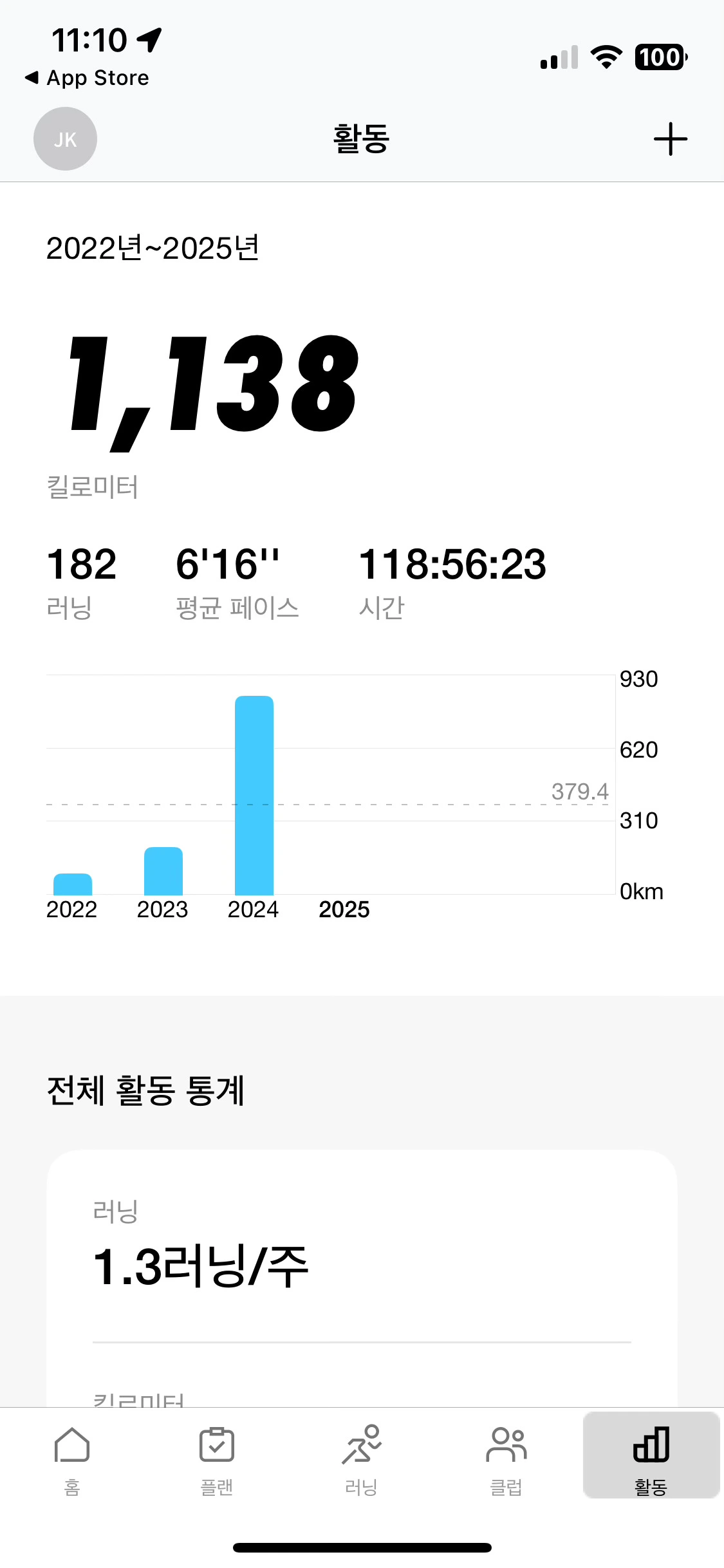Switch to the 홈 tab
Image resolution: width=724 pixels, height=1568 pixels.
click(72, 1458)
